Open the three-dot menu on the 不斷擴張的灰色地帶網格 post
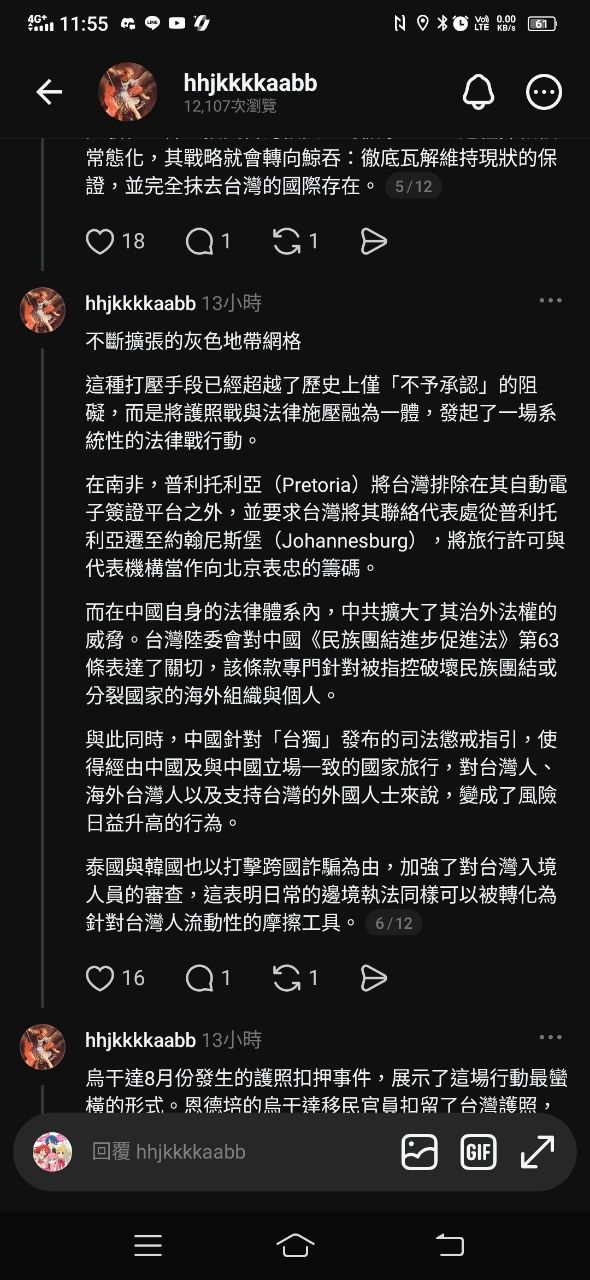This screenshot has width=590, height=1280. (x=550, y=300)
